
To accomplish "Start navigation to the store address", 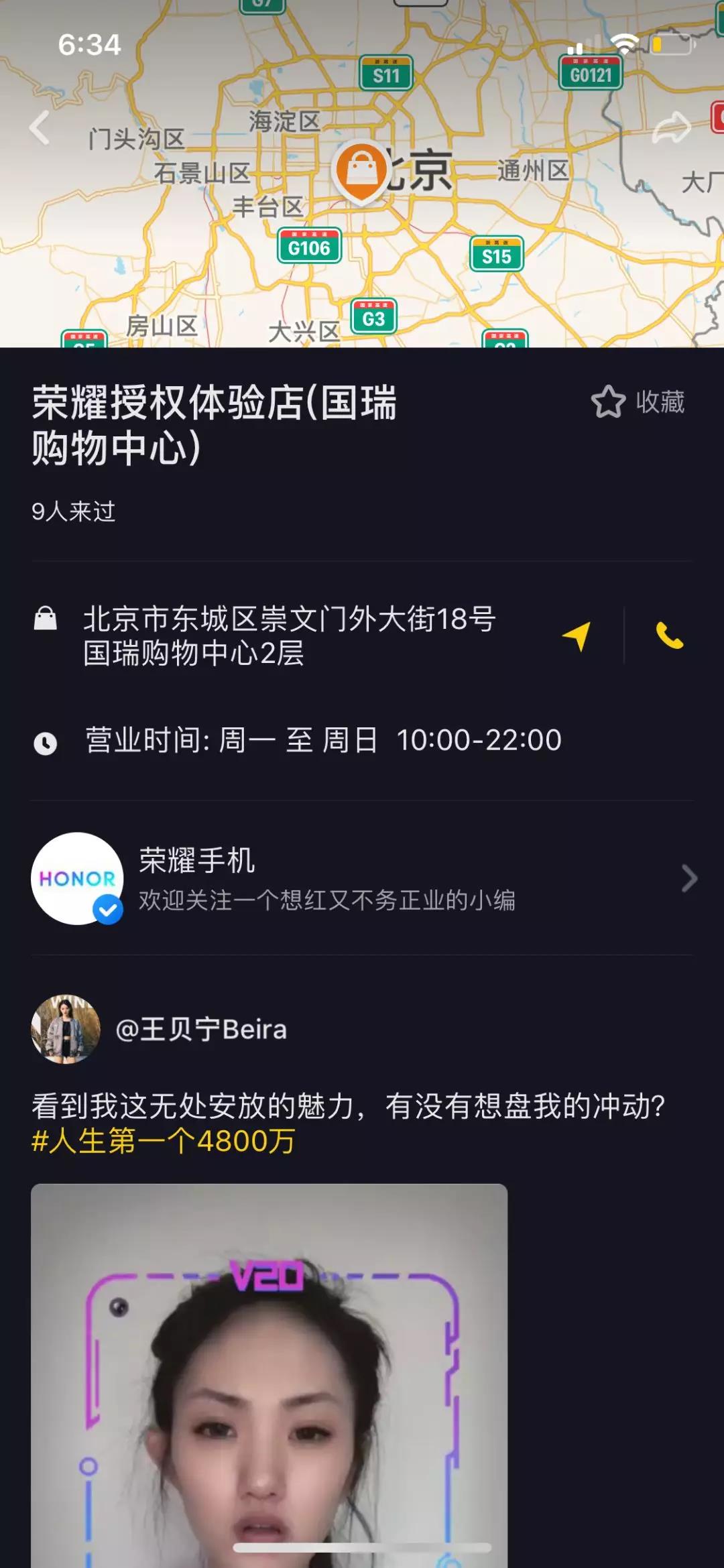I will click(x=577, y=636).
